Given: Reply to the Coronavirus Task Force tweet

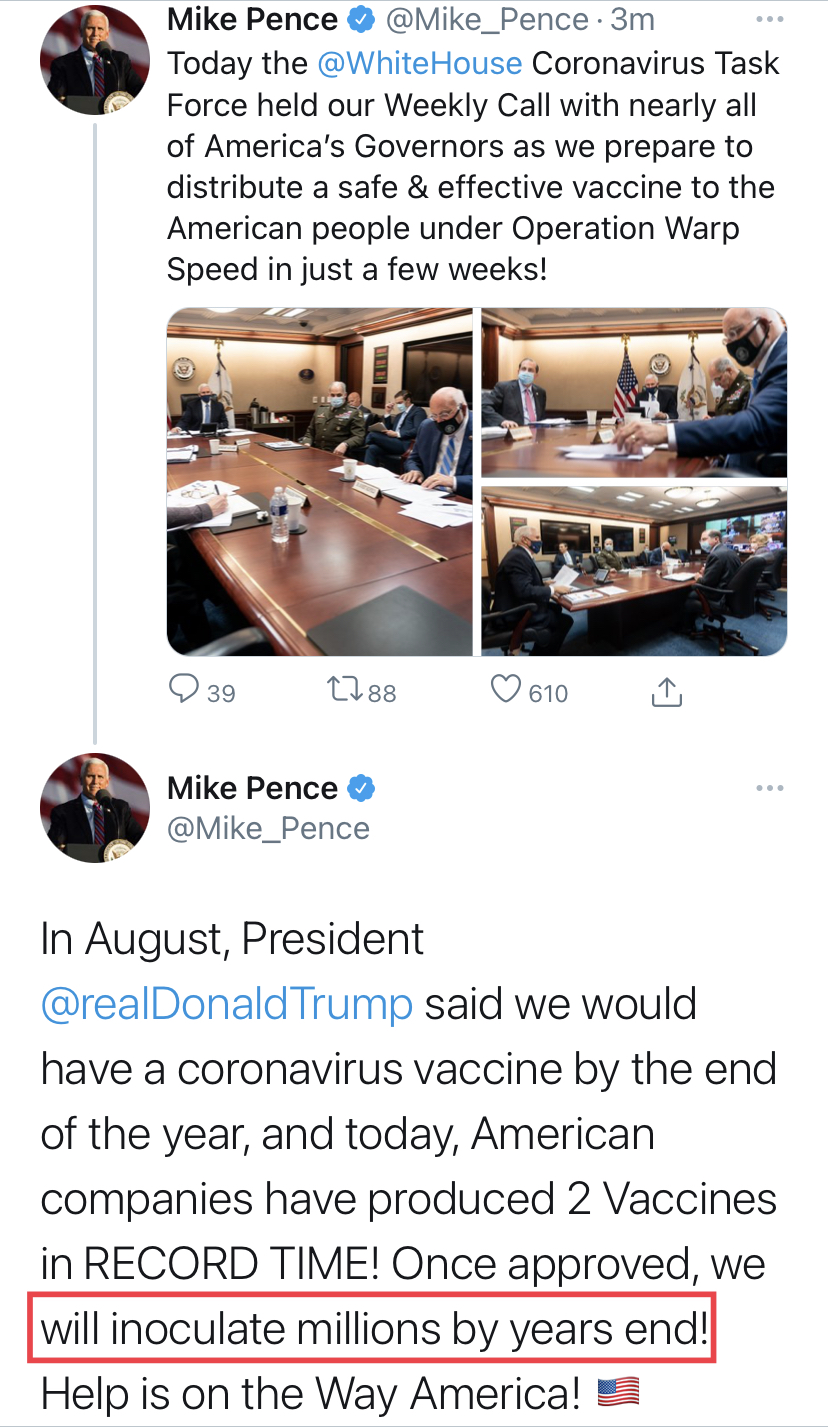Looking at the screenshot, I should (201, 692).
